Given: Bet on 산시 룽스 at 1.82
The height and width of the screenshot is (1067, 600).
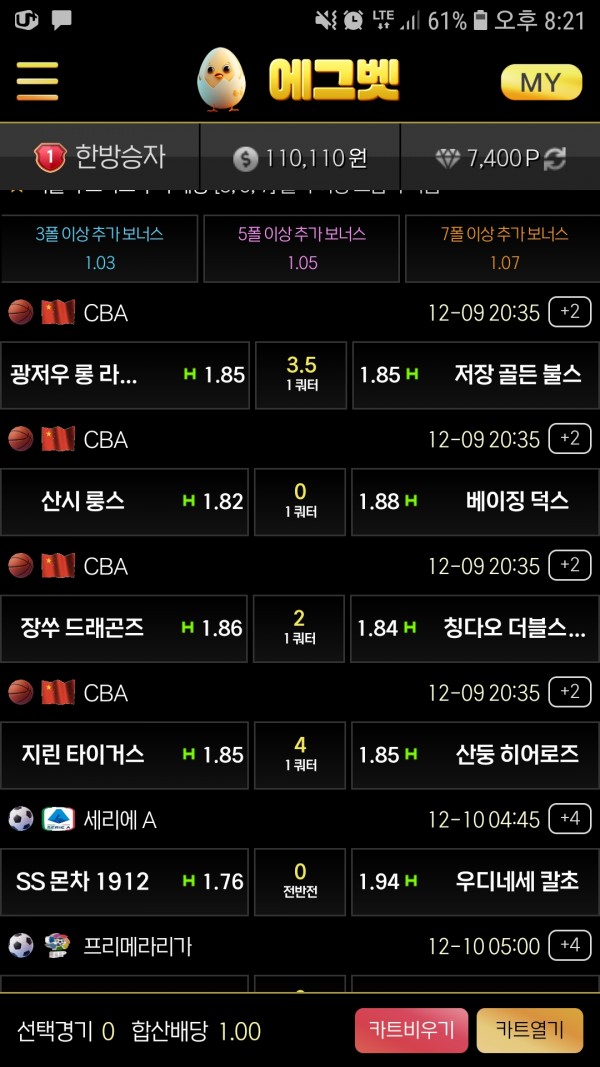Looking at the screenshot, I should pos(125,502).
